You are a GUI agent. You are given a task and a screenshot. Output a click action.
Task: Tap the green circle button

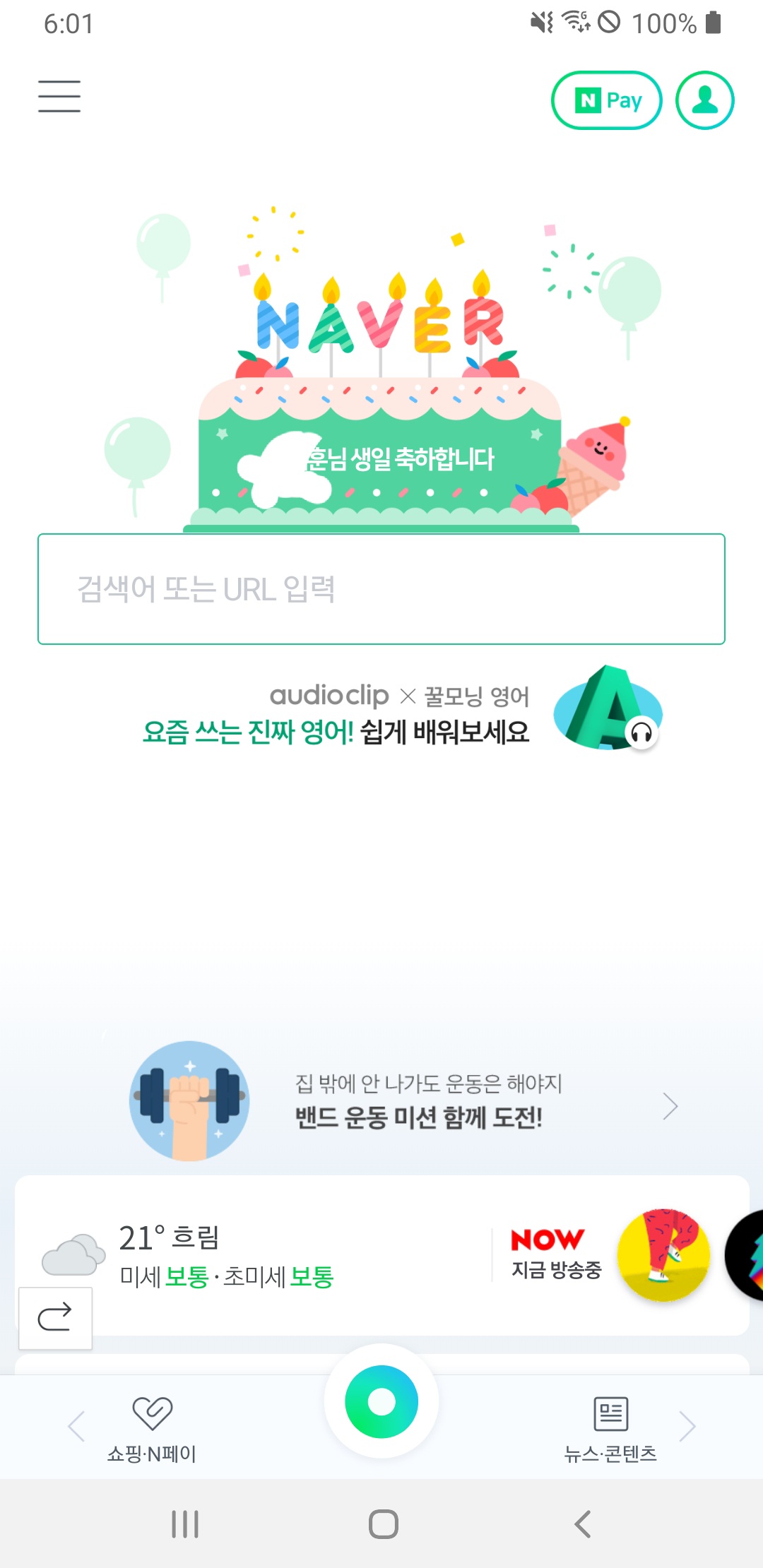pos(381,1402)
